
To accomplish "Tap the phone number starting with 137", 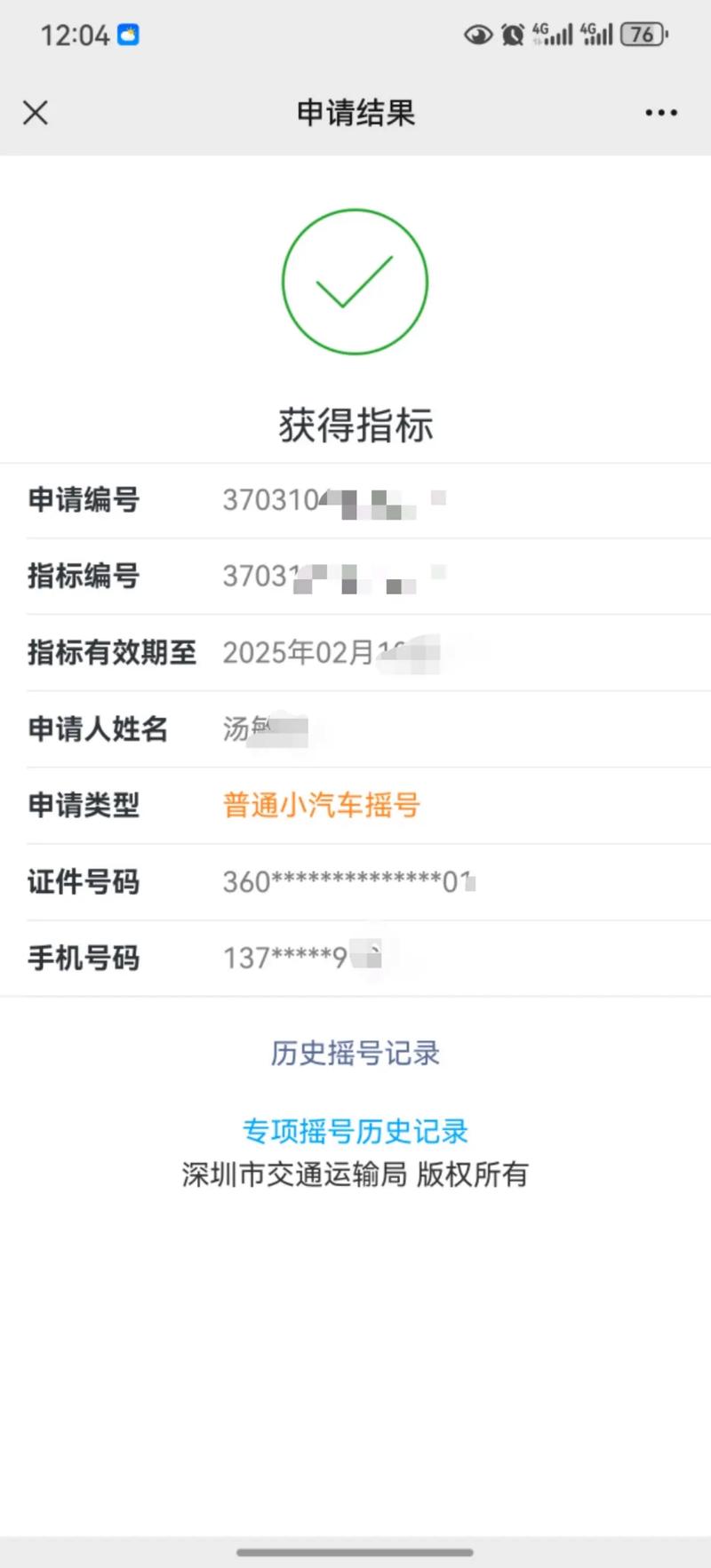I will point(302,959).
